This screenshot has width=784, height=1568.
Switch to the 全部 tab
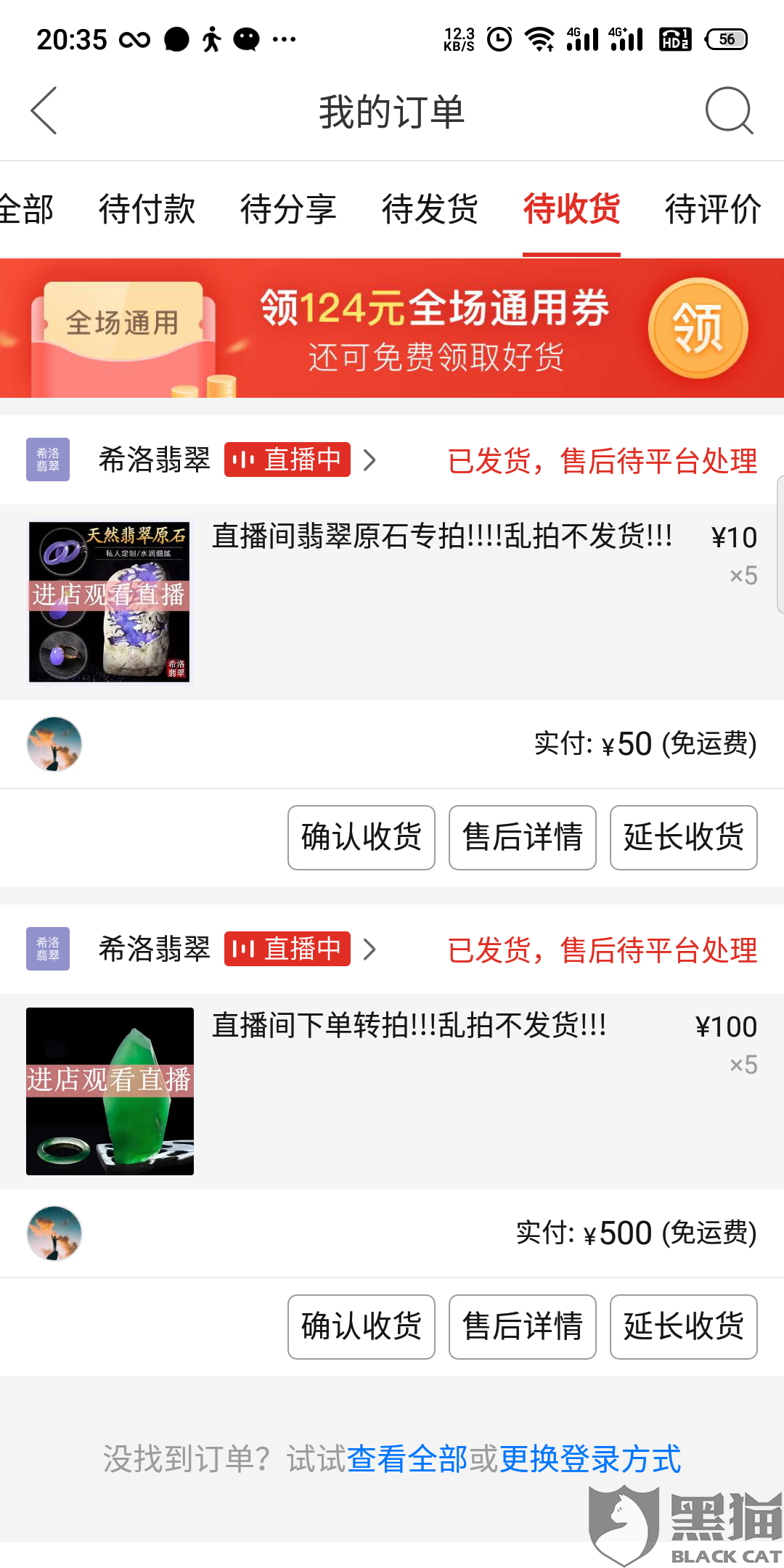(x=26, y=210)
